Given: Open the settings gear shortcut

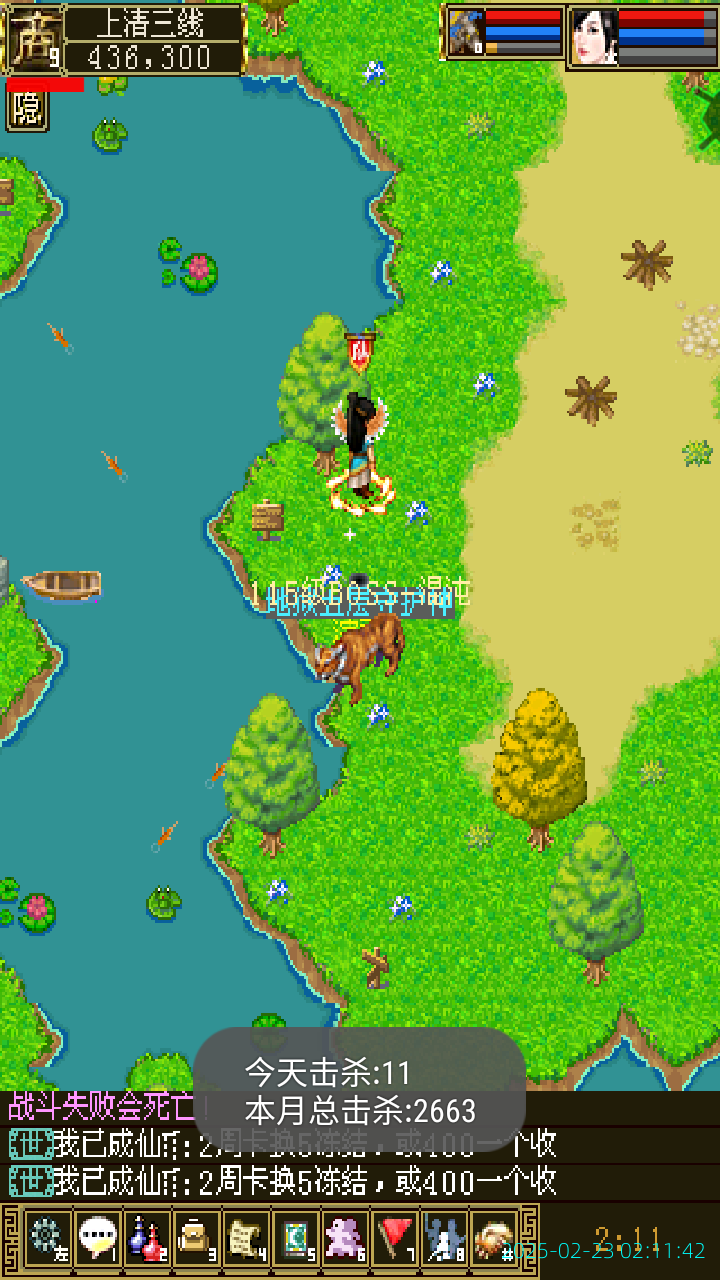Looking at the screenshot, I should pyautogui.click(x=47, y=1238).
